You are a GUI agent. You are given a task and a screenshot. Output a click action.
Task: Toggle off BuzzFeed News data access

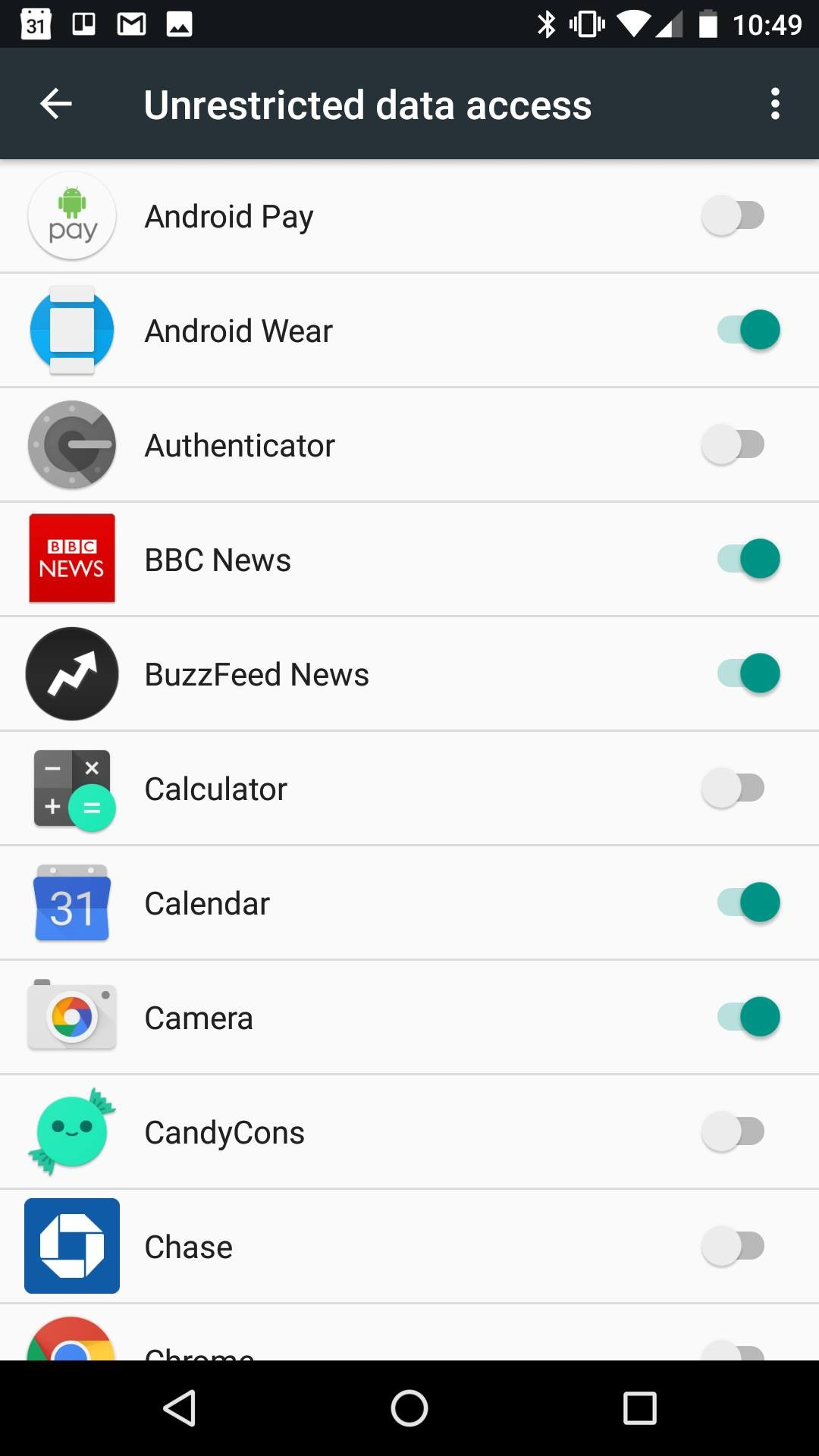(748, 674)
